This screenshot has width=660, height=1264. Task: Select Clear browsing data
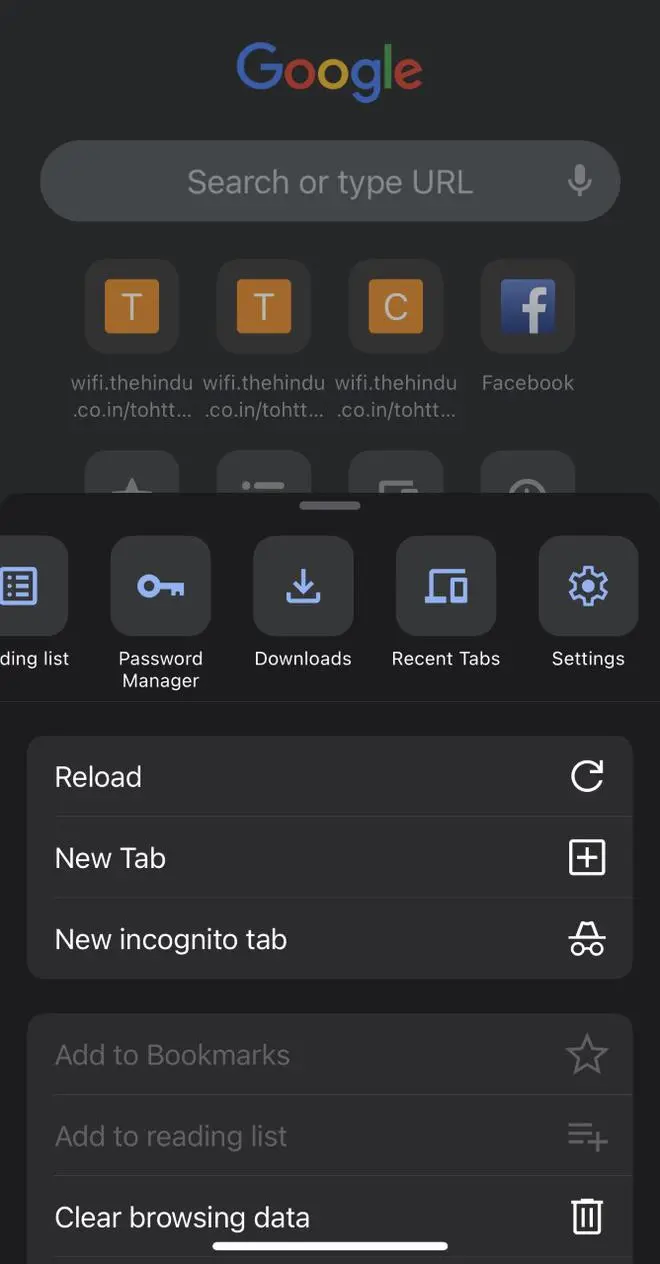click(330, 1217)
